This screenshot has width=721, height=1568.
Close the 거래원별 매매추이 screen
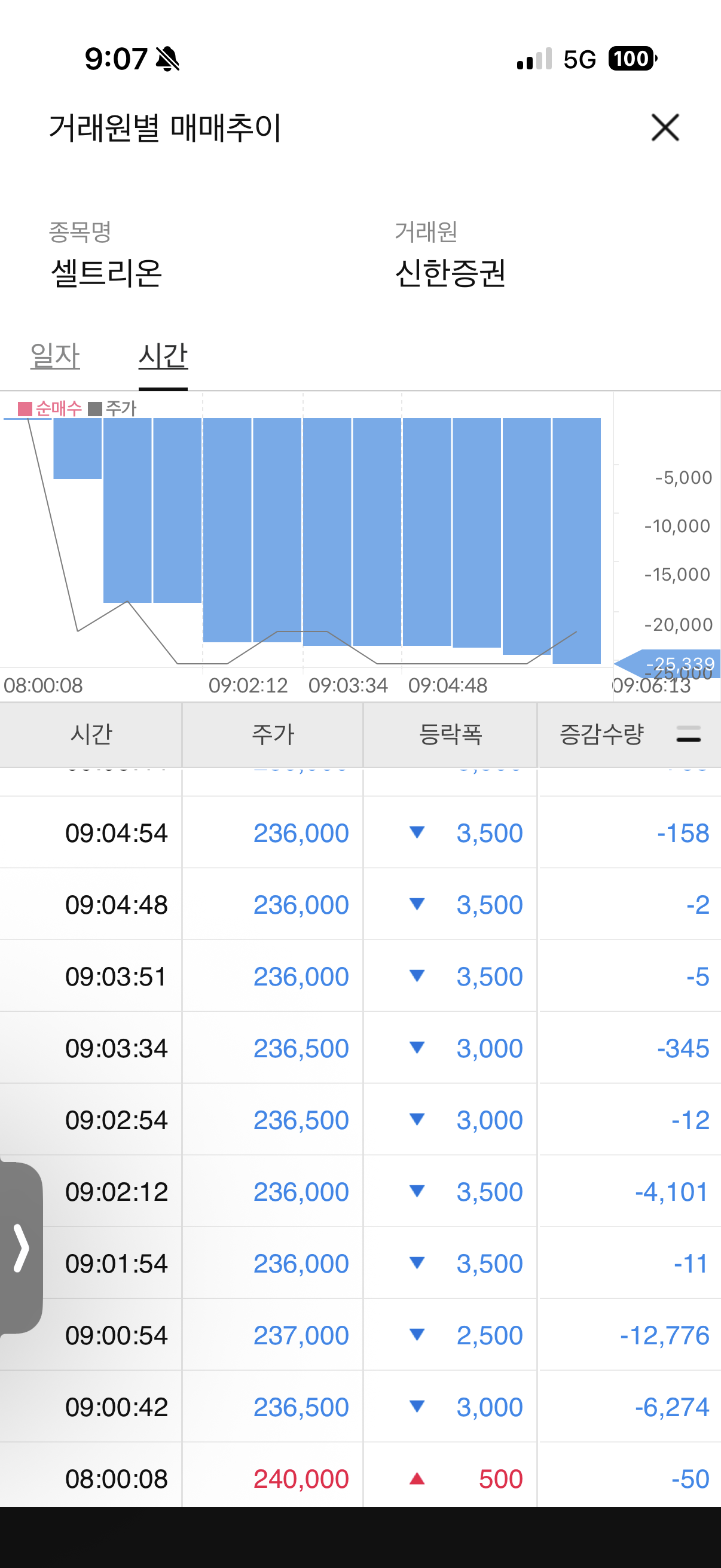coord(665,128)
